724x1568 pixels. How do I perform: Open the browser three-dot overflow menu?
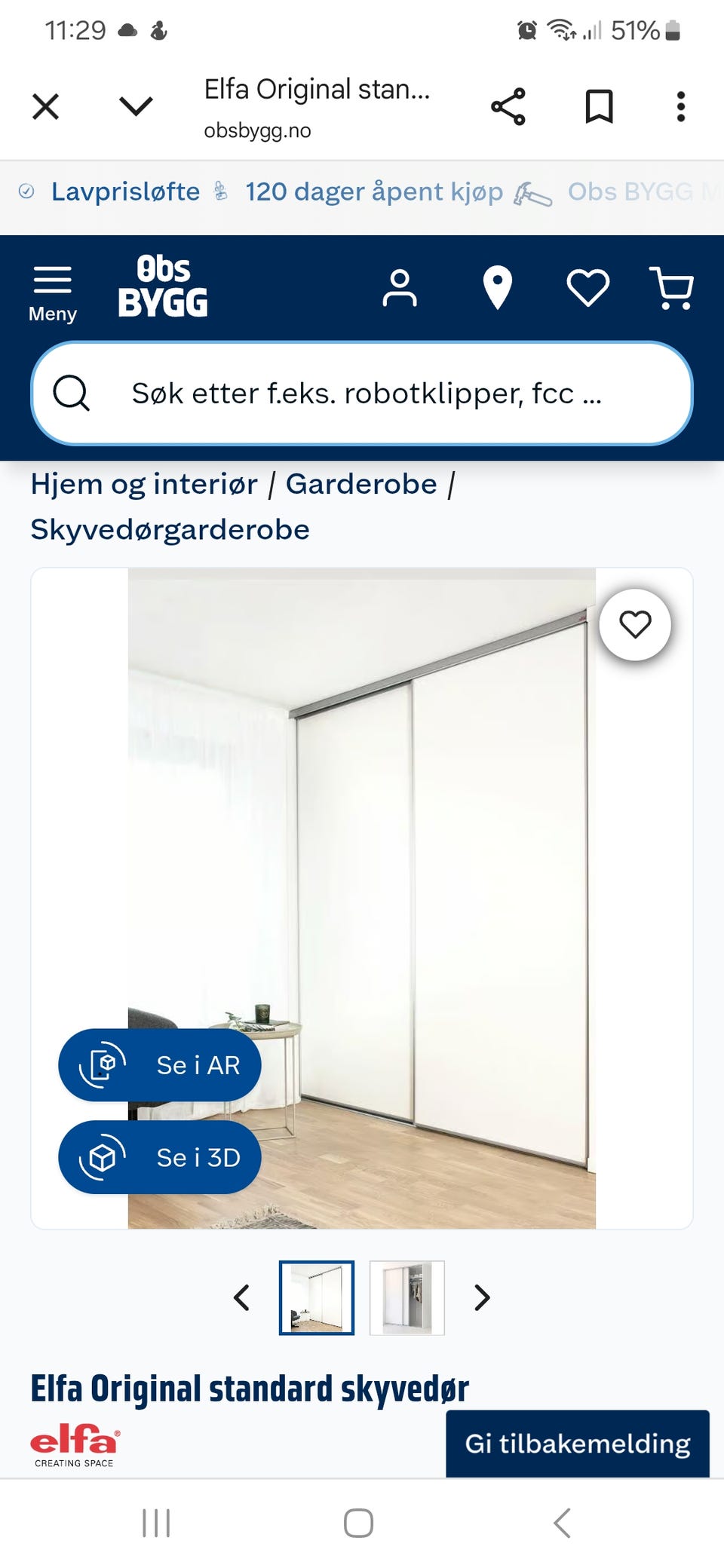click(681, 106)
